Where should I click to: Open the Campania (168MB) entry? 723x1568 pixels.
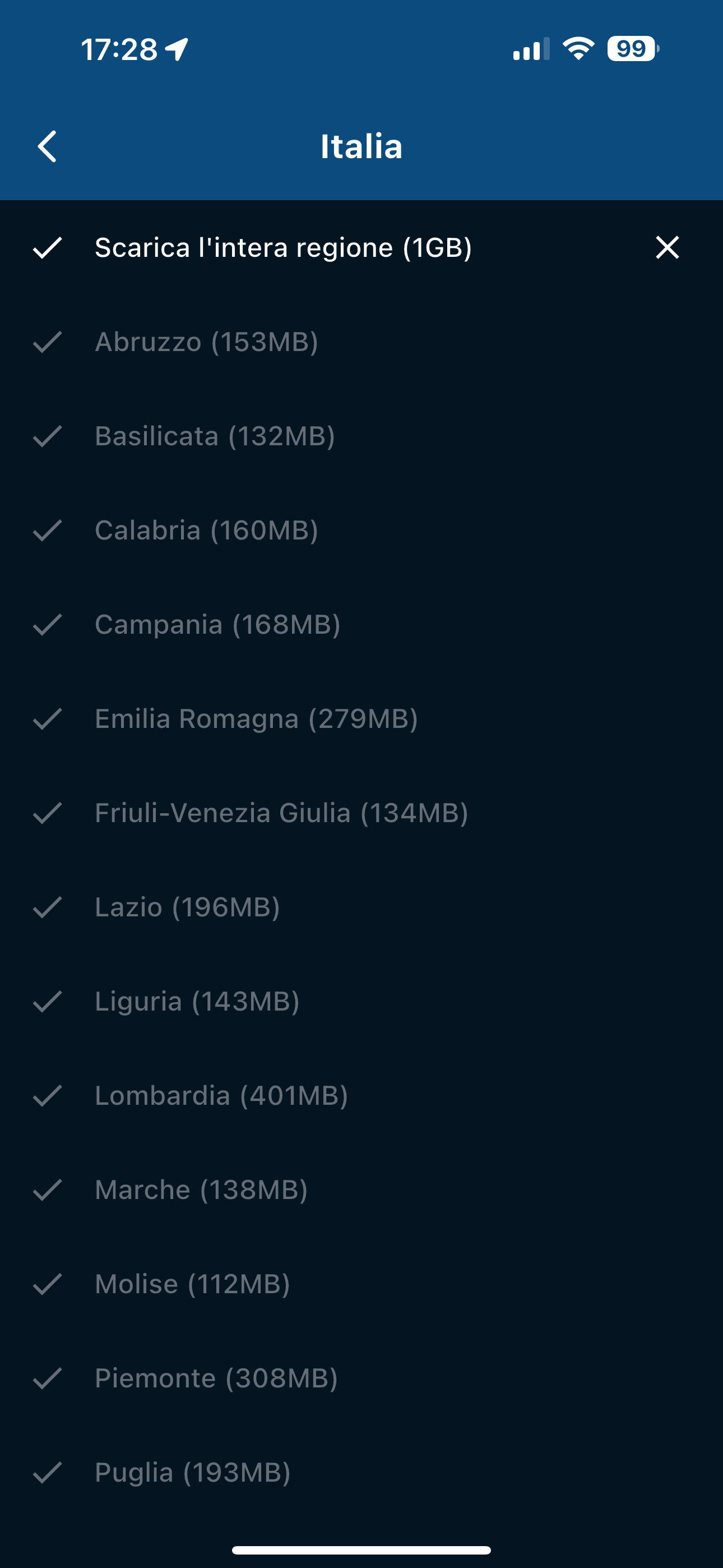pos(217,625)
